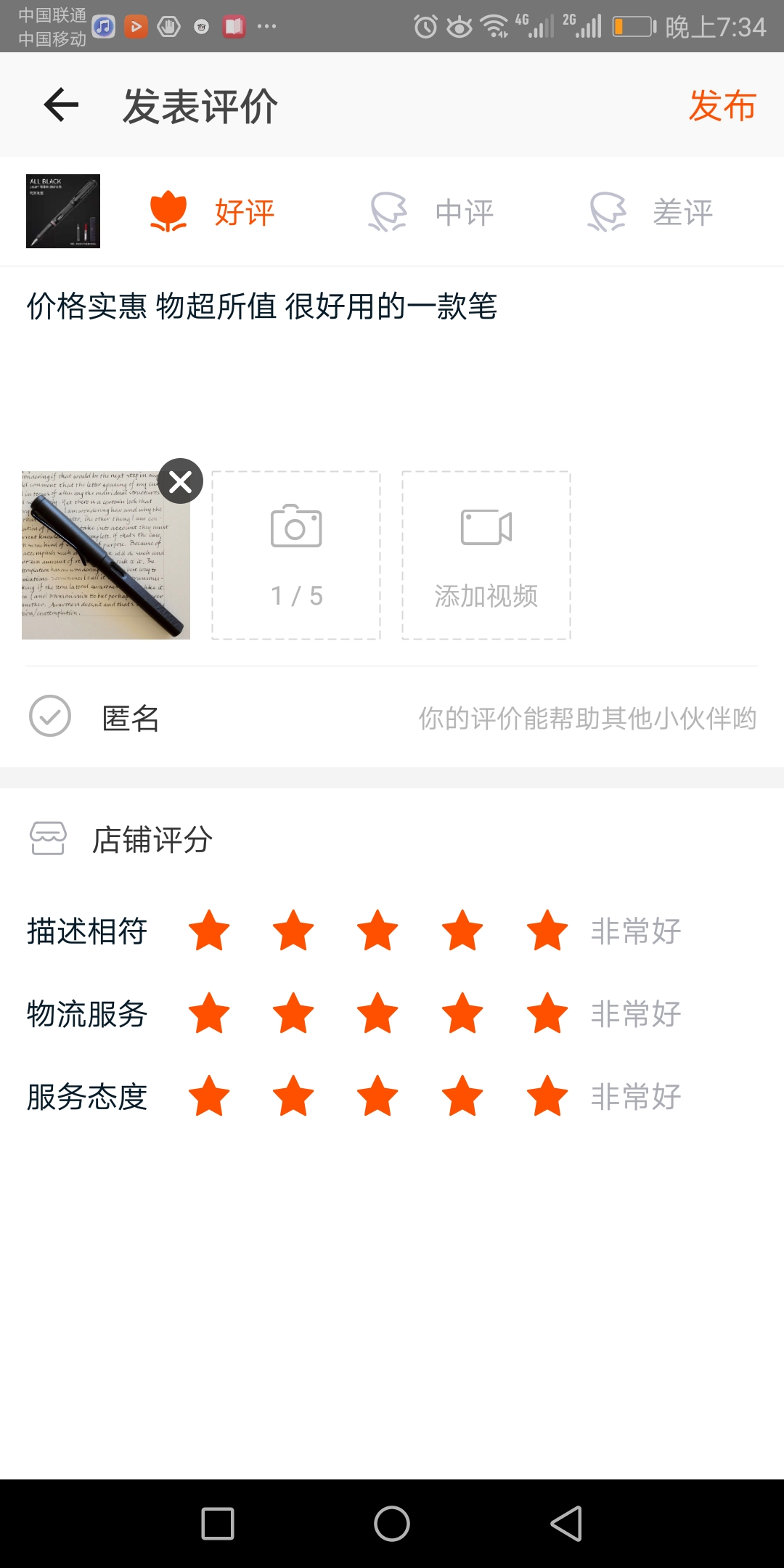Remove the attached pen photo
Viewport: 784px width, 1568px height.
click(x=181, y=481)
